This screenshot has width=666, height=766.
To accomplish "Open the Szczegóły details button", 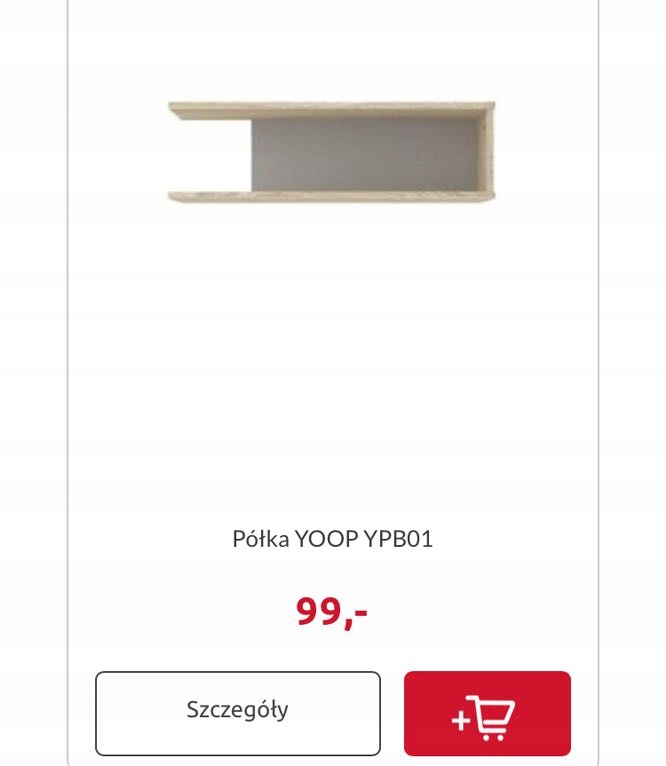I will point(238,712).
